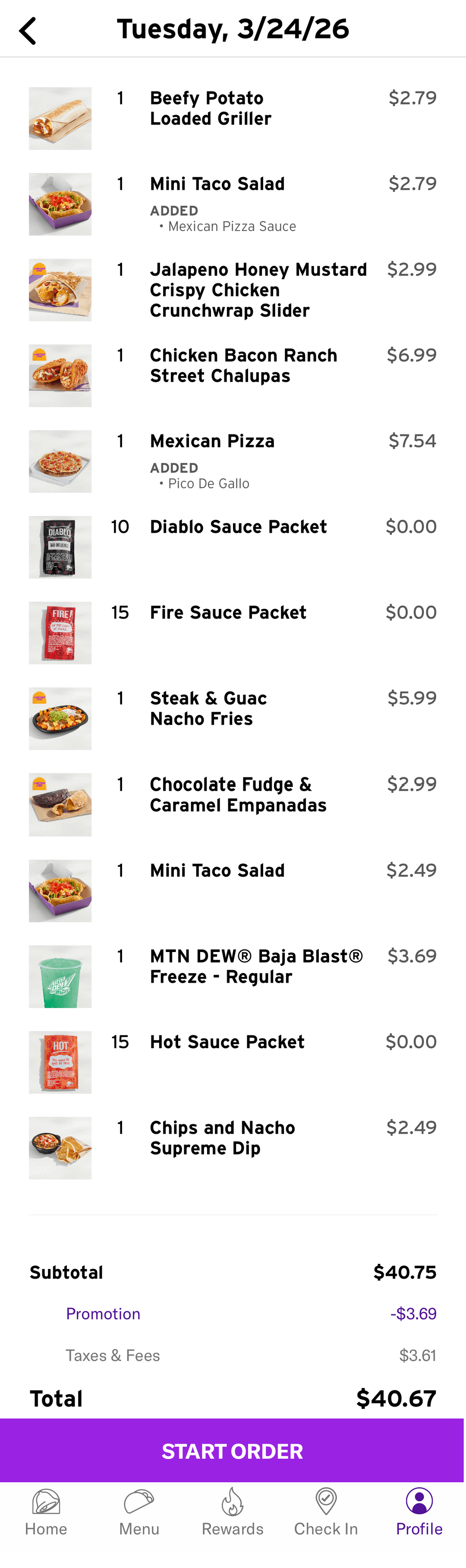Switch to the Home tab
Image resolution: width=466 pixels, height=1568 pixels.
(46, 1513)
